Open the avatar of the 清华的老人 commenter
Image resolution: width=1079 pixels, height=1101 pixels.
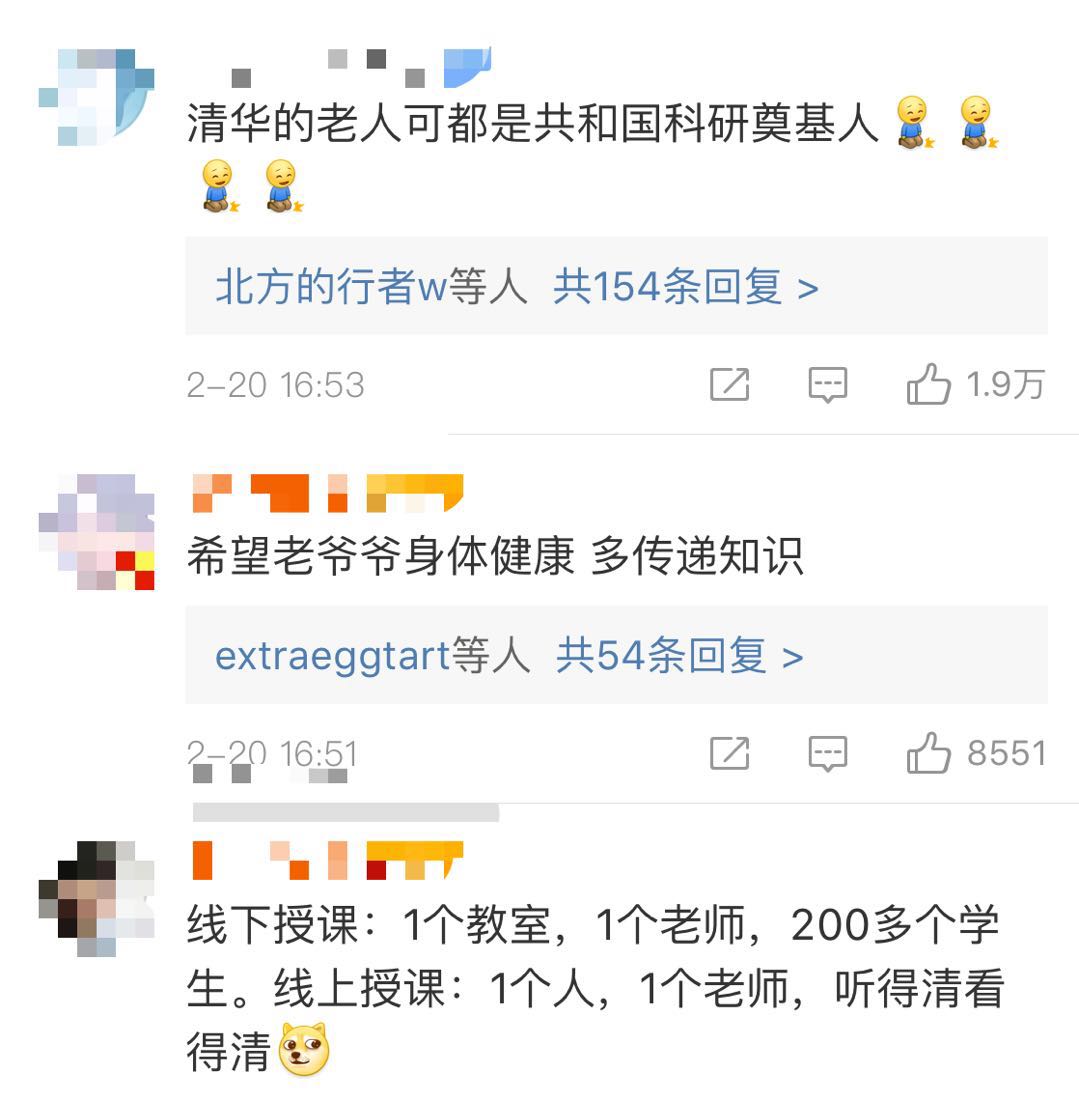point(97,96)
